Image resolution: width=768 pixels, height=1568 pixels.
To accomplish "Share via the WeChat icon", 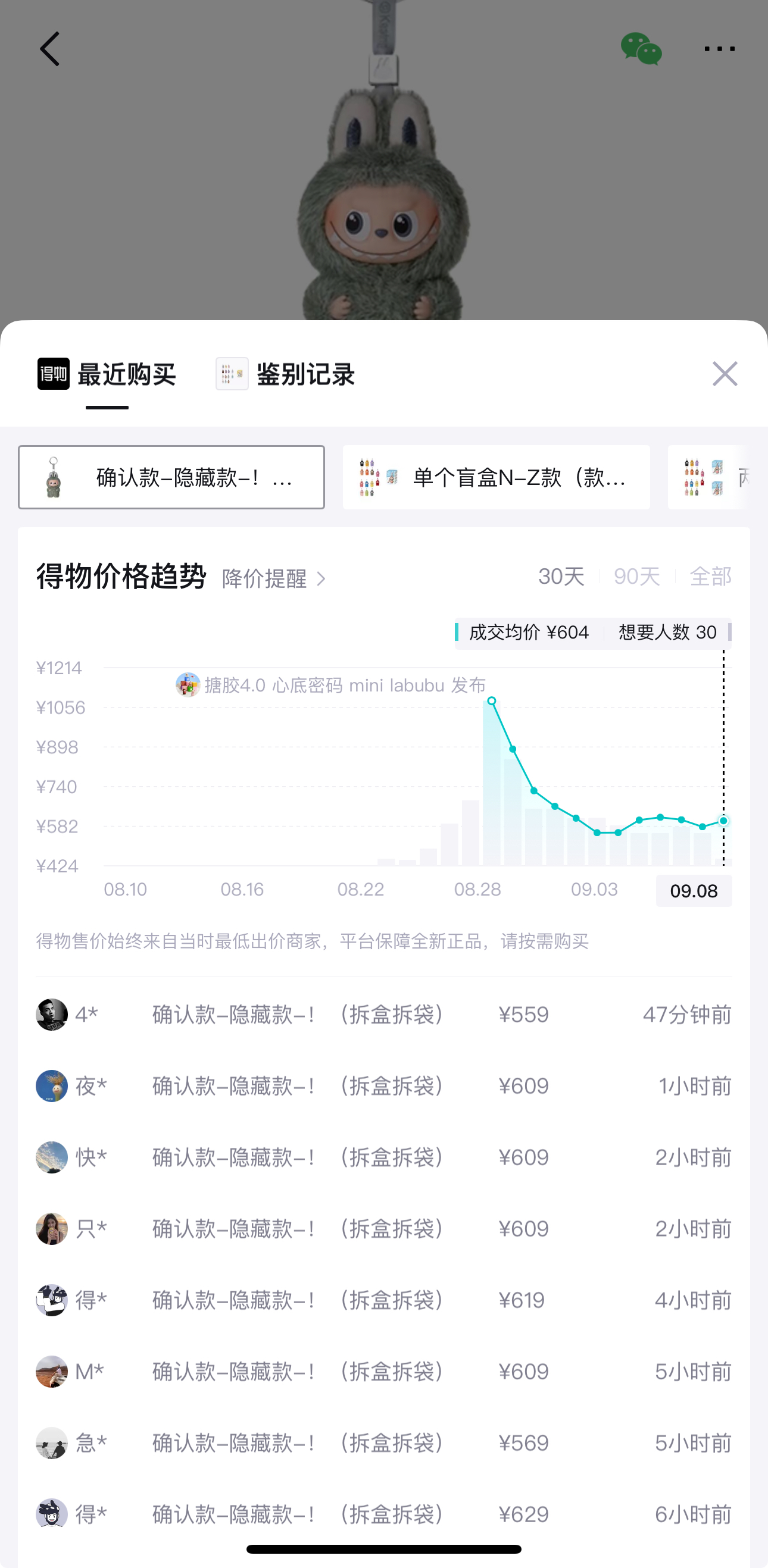I will pyautogui.click(x=641, y=49).
